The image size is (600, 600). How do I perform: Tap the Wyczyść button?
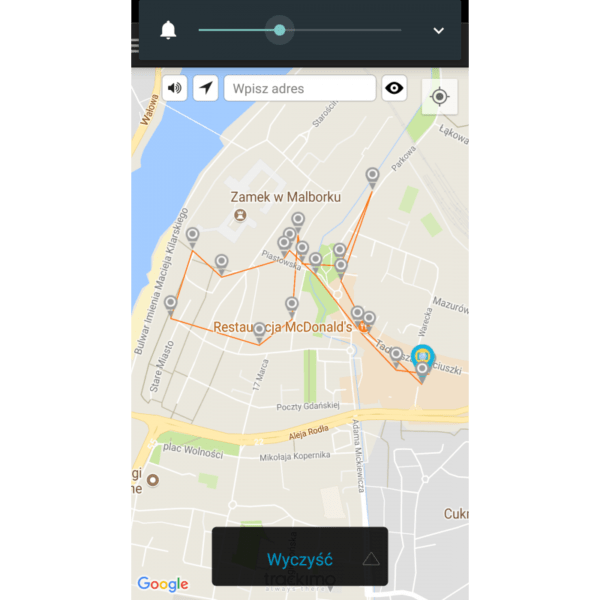[299, 559]
